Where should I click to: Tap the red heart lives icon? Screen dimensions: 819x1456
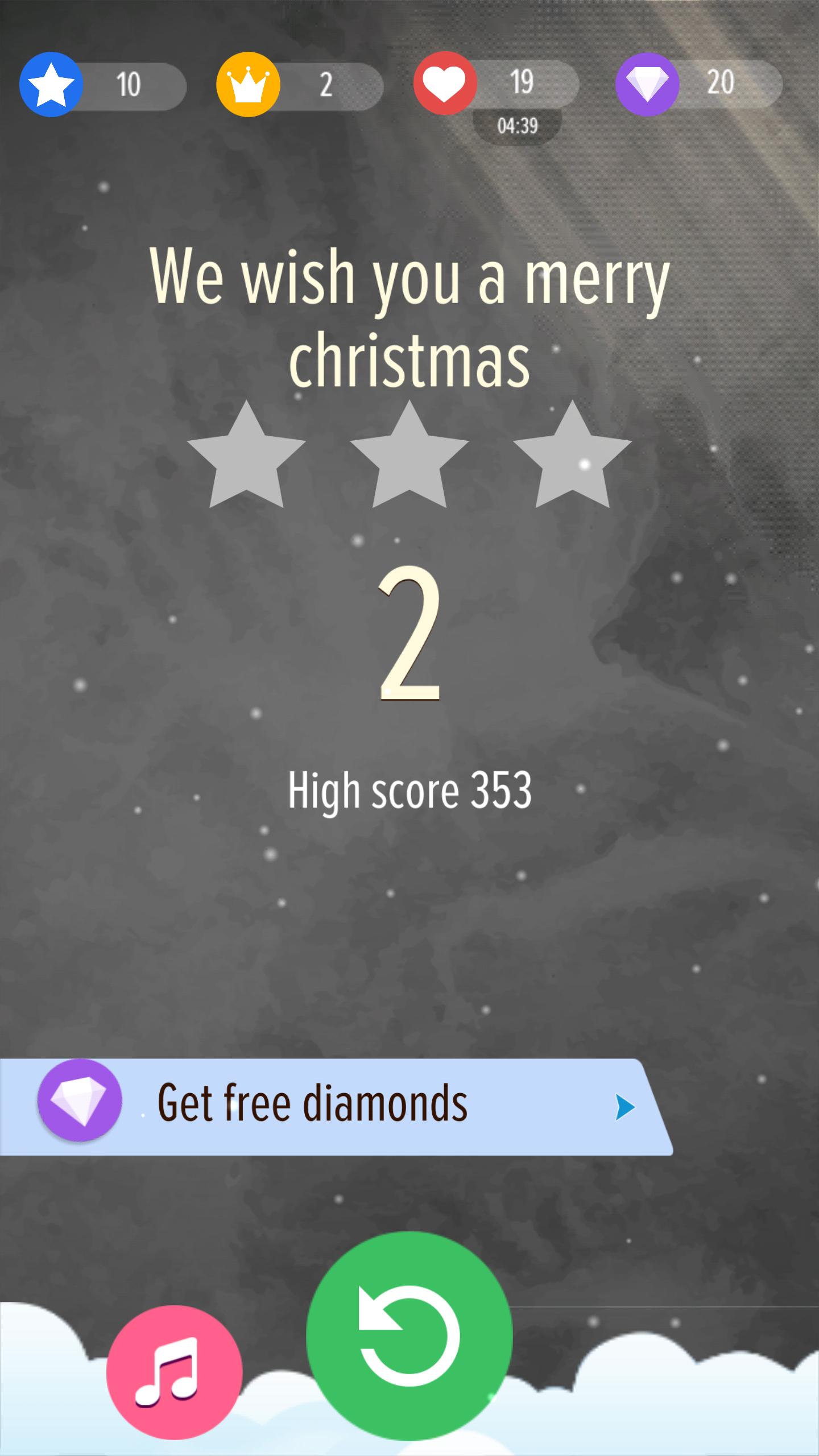tap(445, 83)
